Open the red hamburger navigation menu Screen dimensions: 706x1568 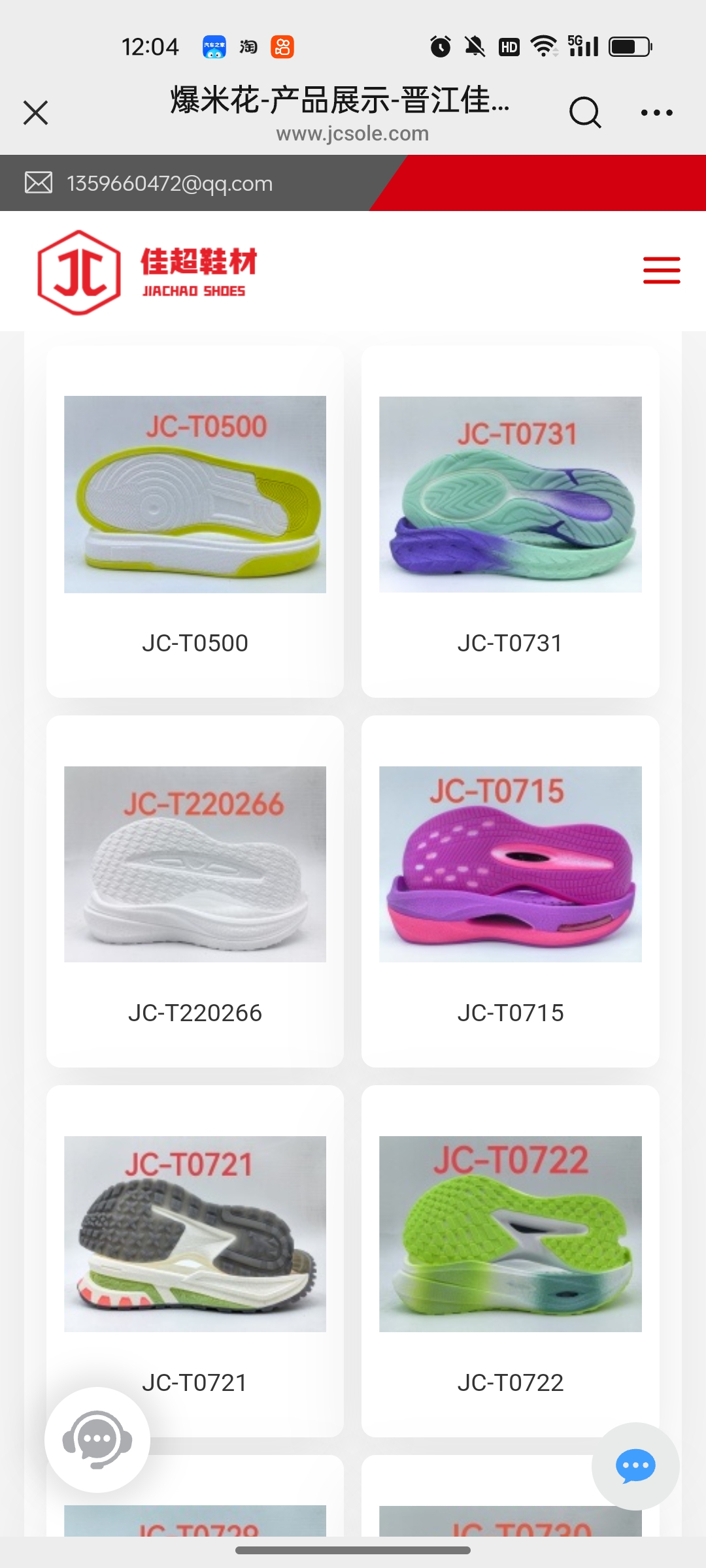pos(662,270)
